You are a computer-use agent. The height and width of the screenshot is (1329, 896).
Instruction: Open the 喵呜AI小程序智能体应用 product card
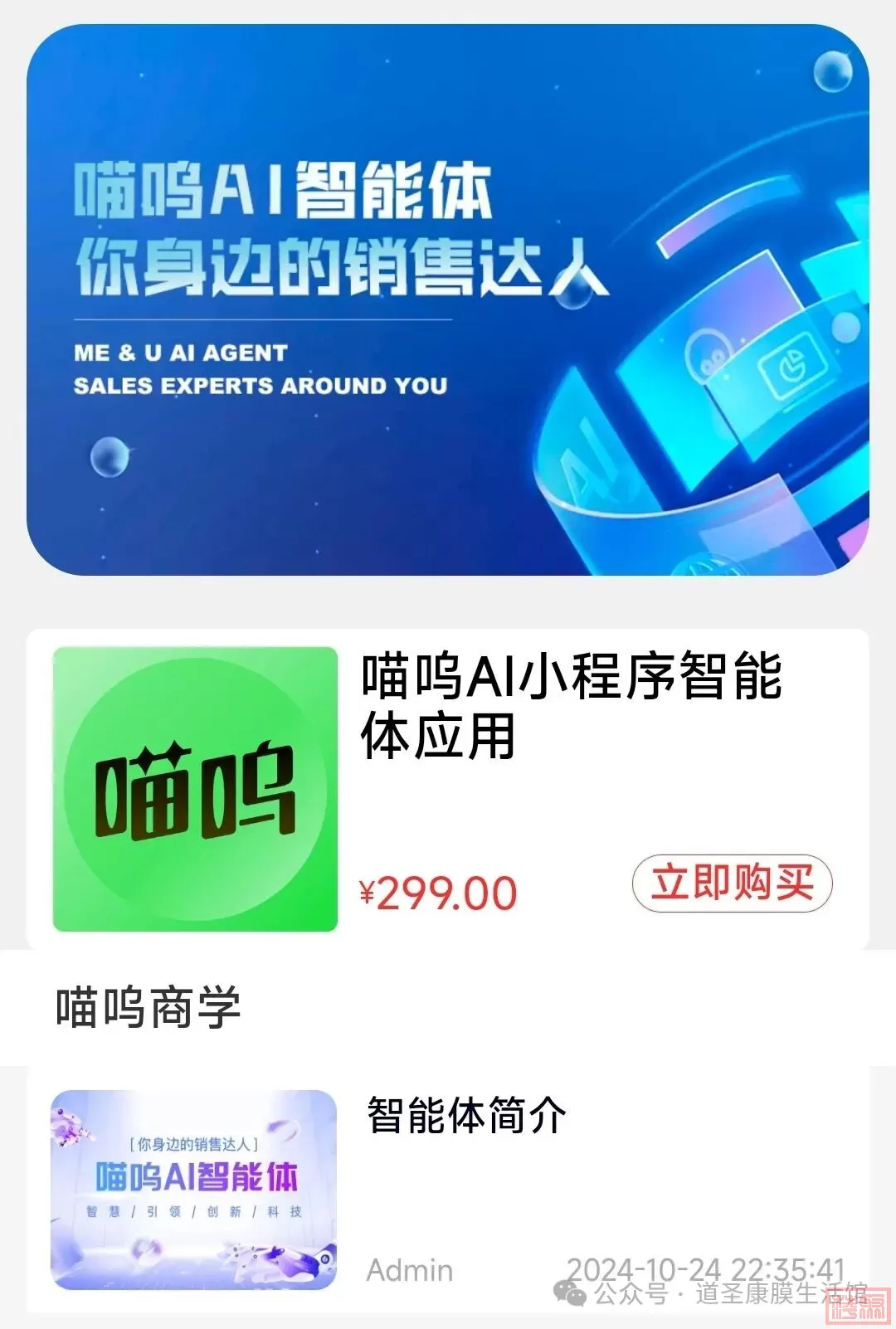(x=571, y=706)
